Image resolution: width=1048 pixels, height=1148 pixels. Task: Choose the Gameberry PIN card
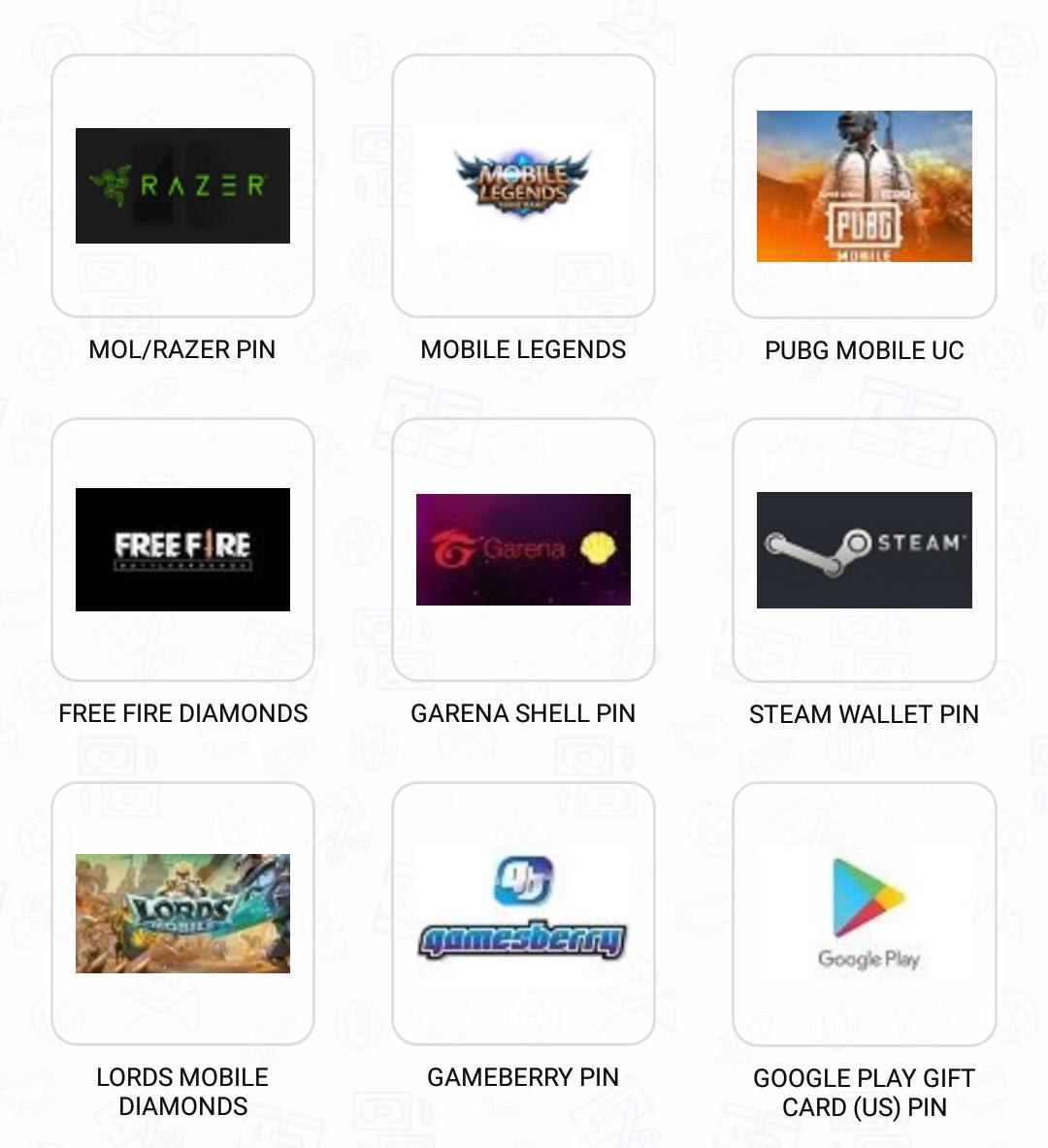[x=523, y=913]
